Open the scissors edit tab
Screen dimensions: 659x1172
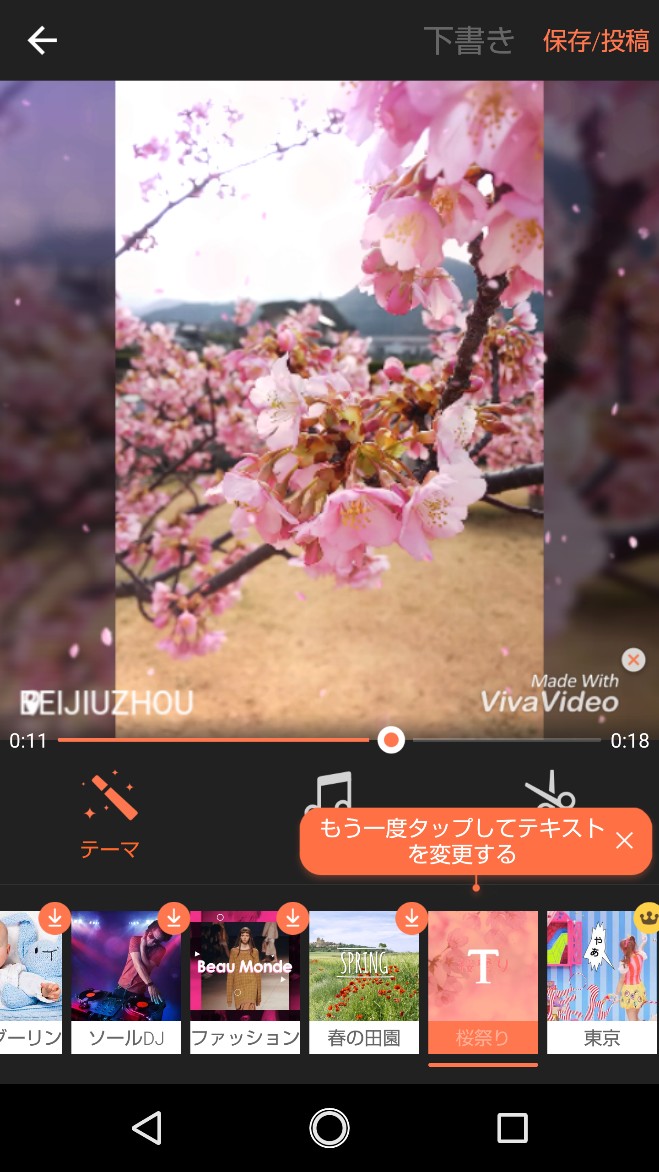pyautogui.click(x=549, y=795)
